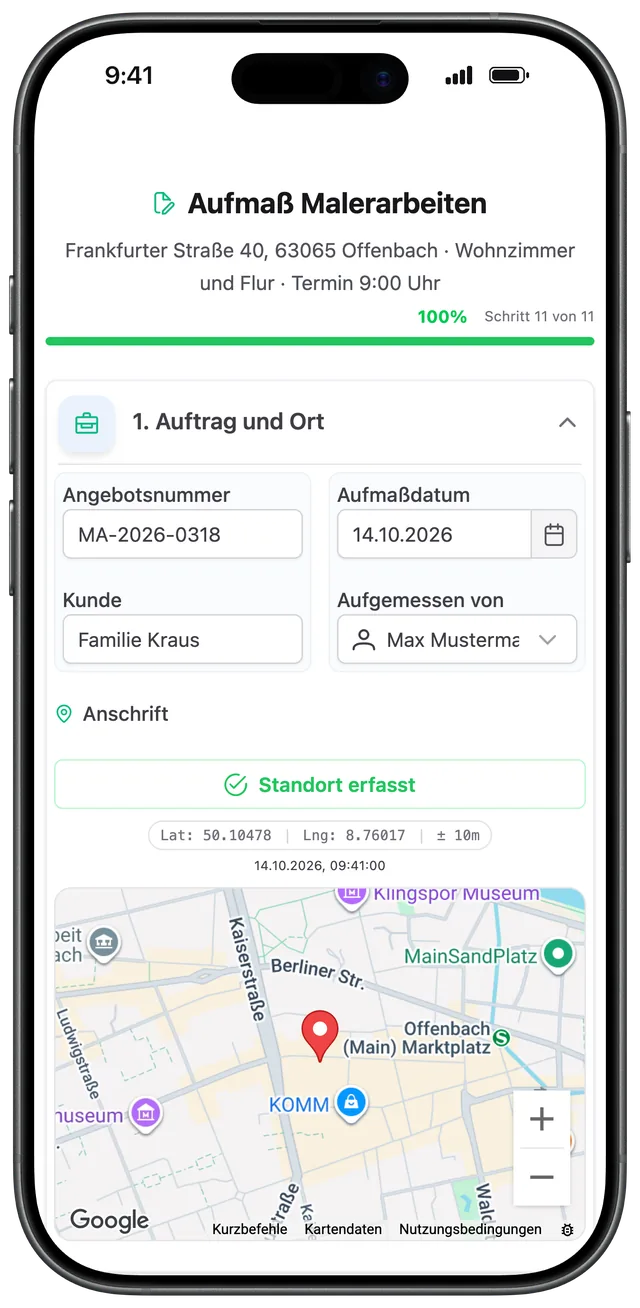Open the Aufgemessen von dropdown
This screenshot has height=1308, width=640.
[x=457, y=640]
